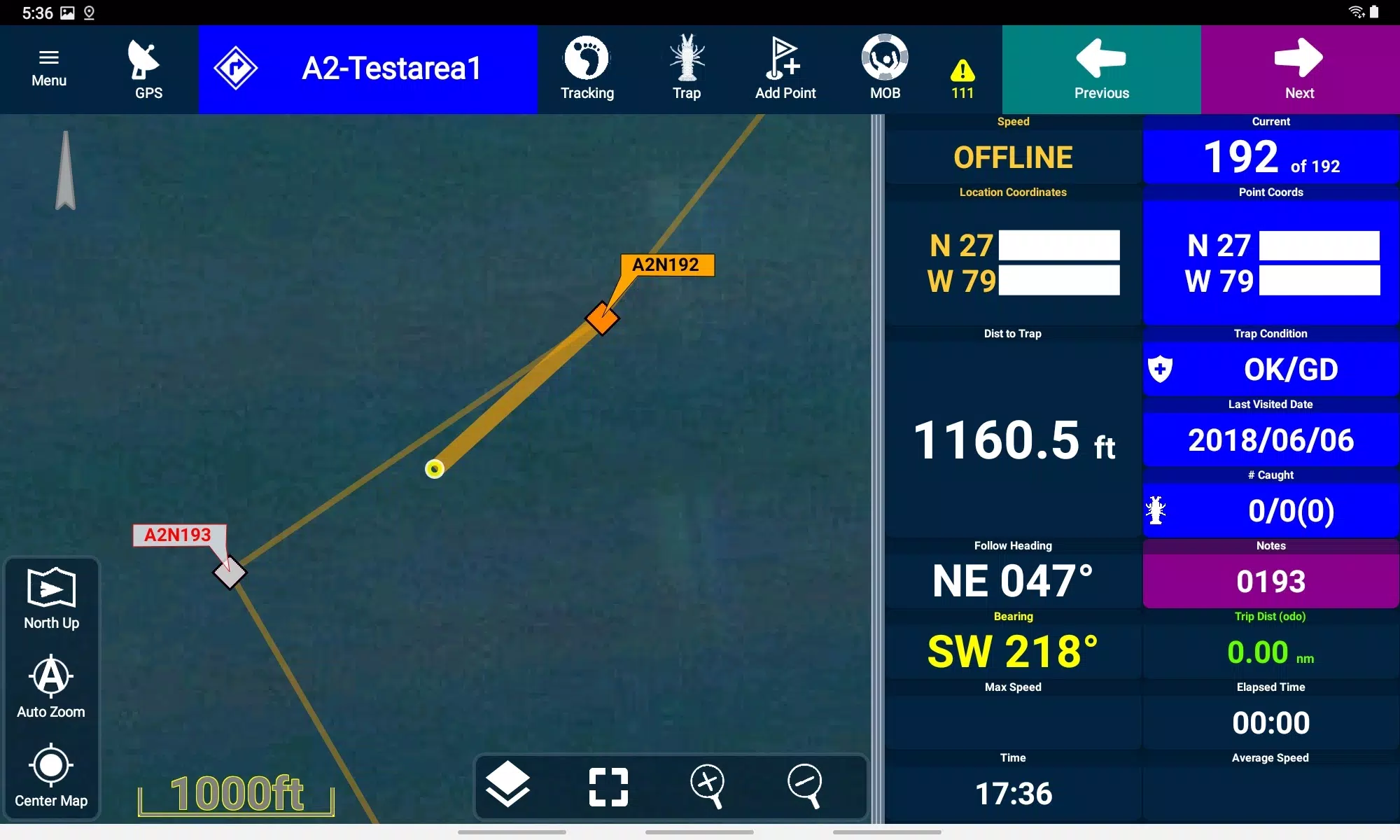Image resolution: width=1400 pixels, height=840 pixels.
Task: Open map layers selector
Action: tap(507, 785)
